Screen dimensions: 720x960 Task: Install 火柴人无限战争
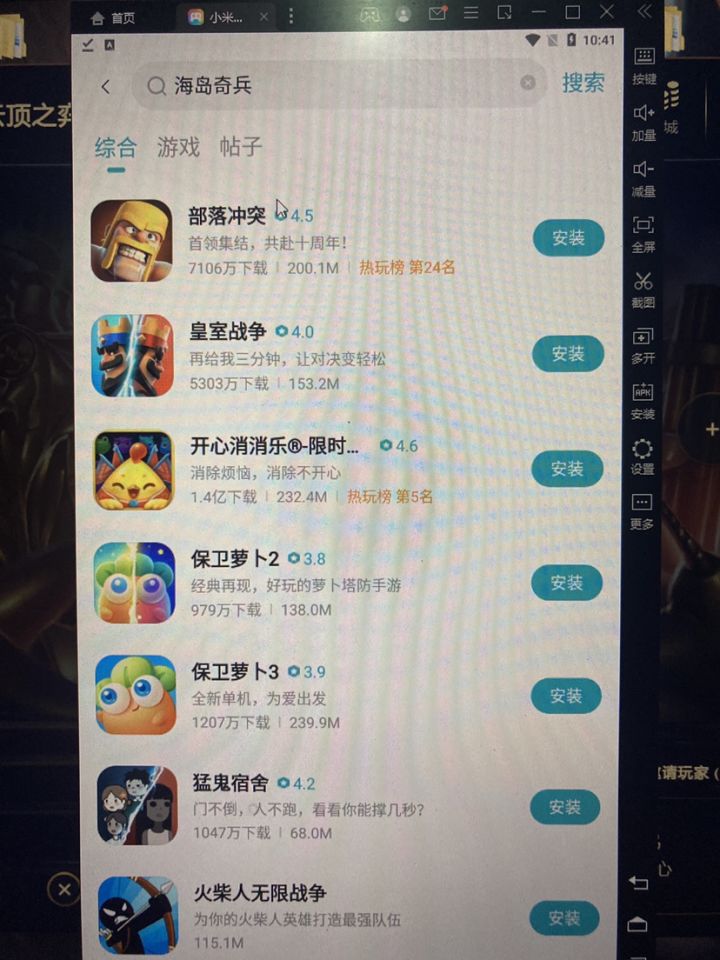(x=565, y=918)
